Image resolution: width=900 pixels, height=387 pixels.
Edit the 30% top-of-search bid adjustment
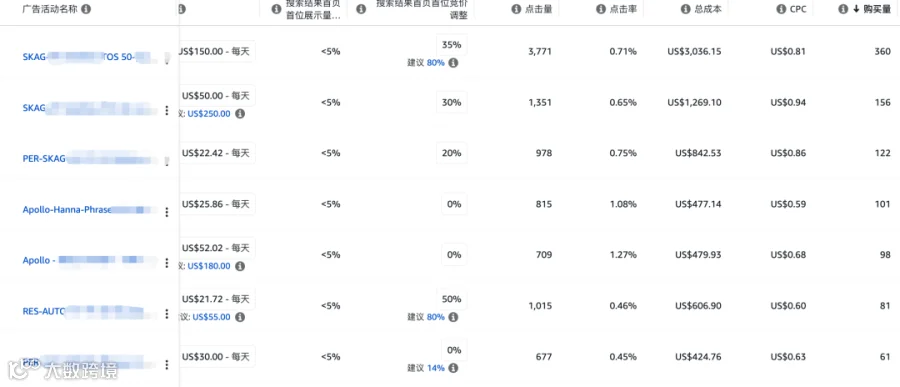tap(452, 102)
